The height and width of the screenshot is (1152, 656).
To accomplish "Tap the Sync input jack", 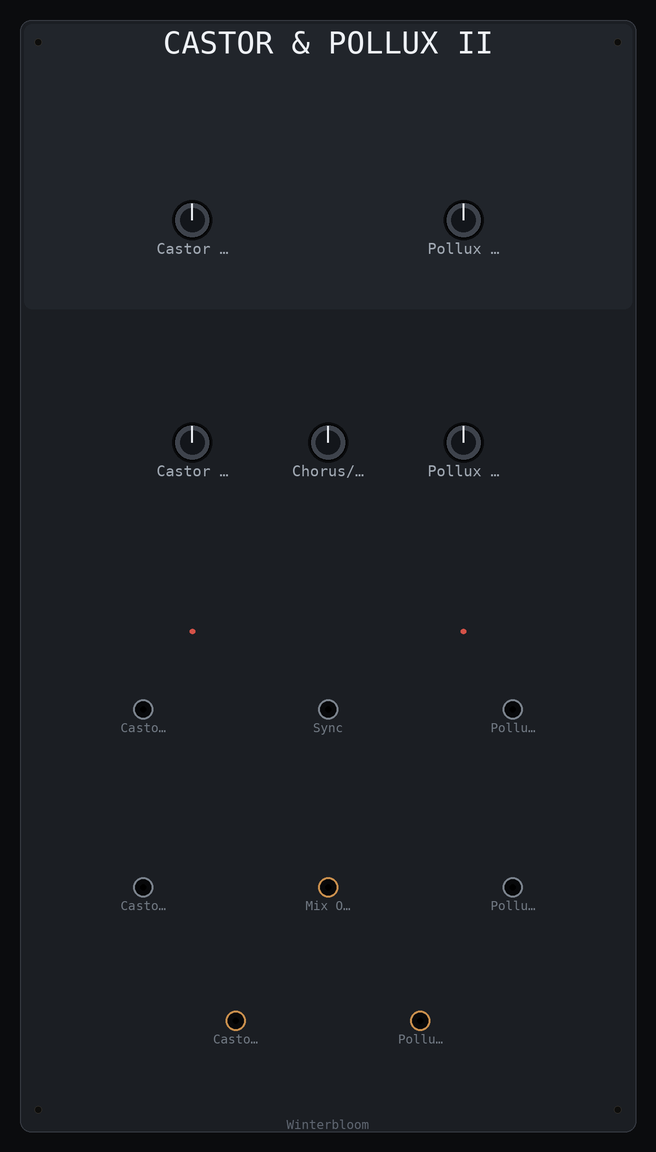I will [328, 709].
